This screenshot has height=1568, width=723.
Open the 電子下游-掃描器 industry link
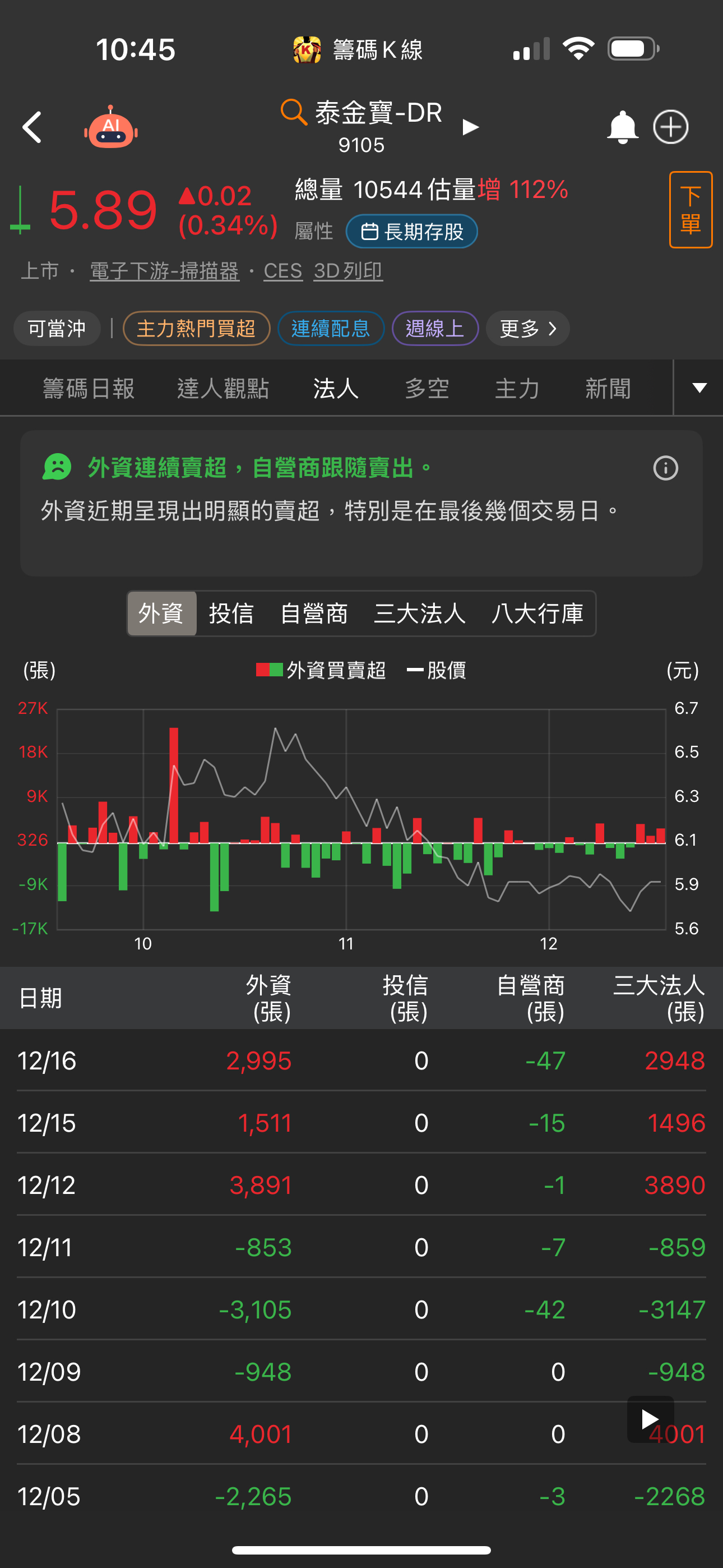164,271
